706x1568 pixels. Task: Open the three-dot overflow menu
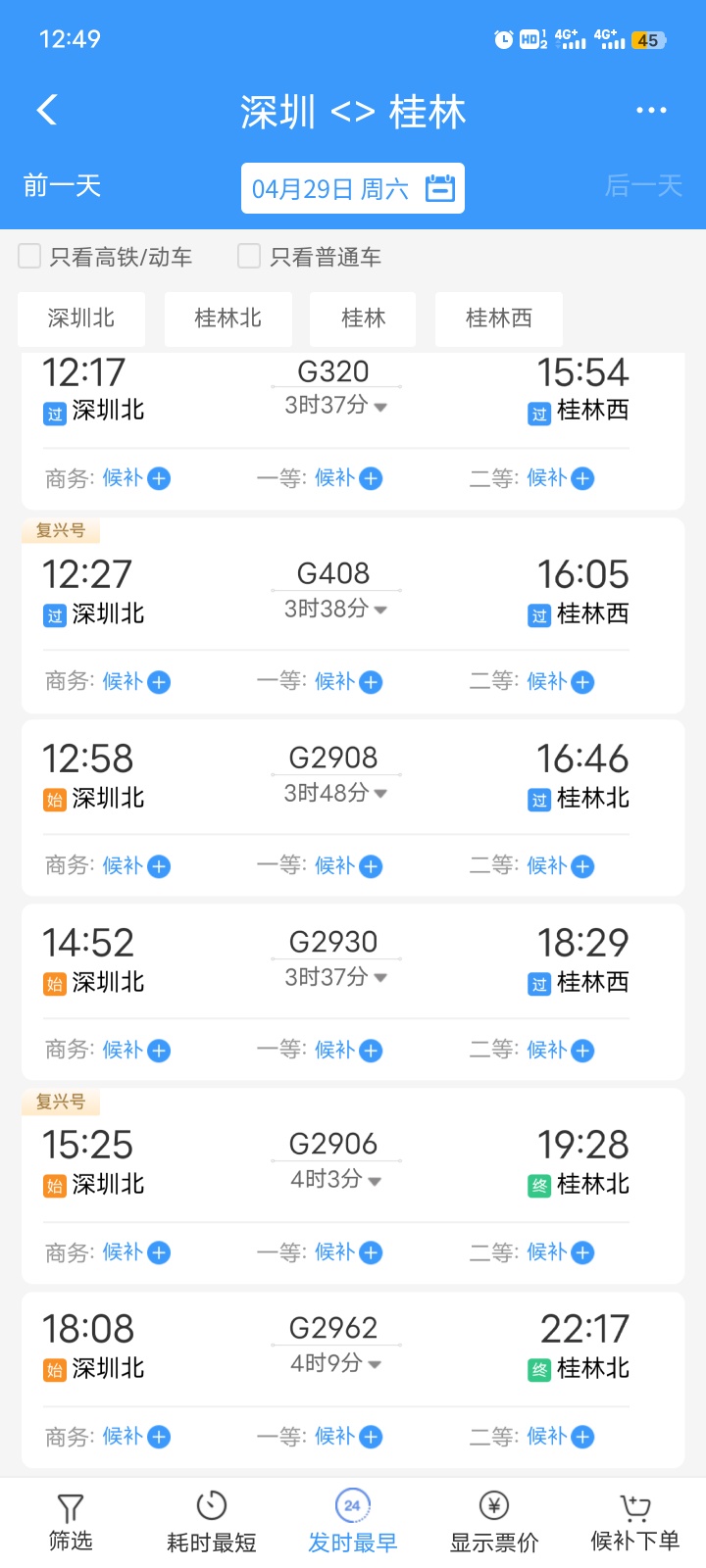click(x=651, y=111)
